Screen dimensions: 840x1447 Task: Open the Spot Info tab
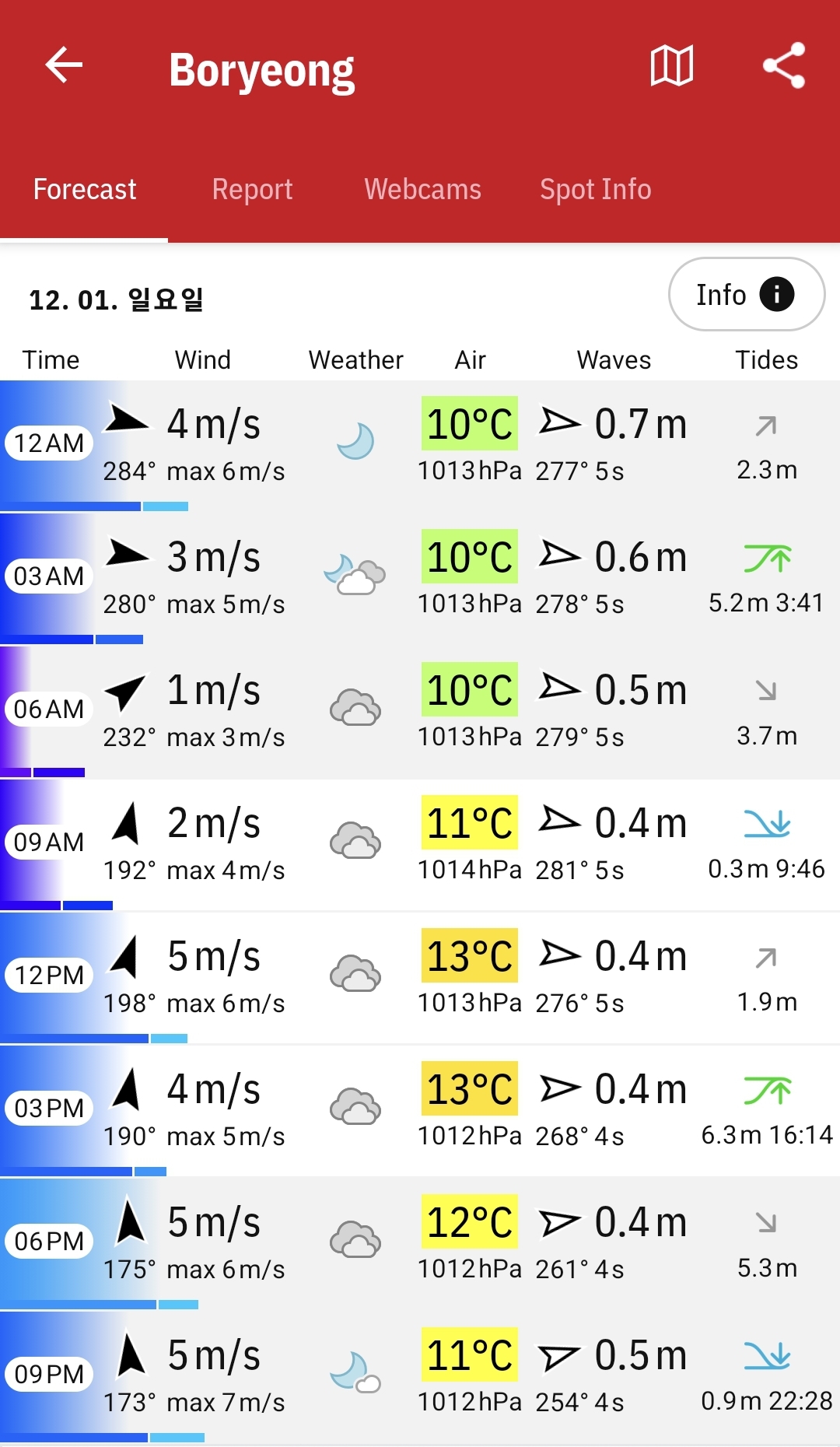click(596, 189)
